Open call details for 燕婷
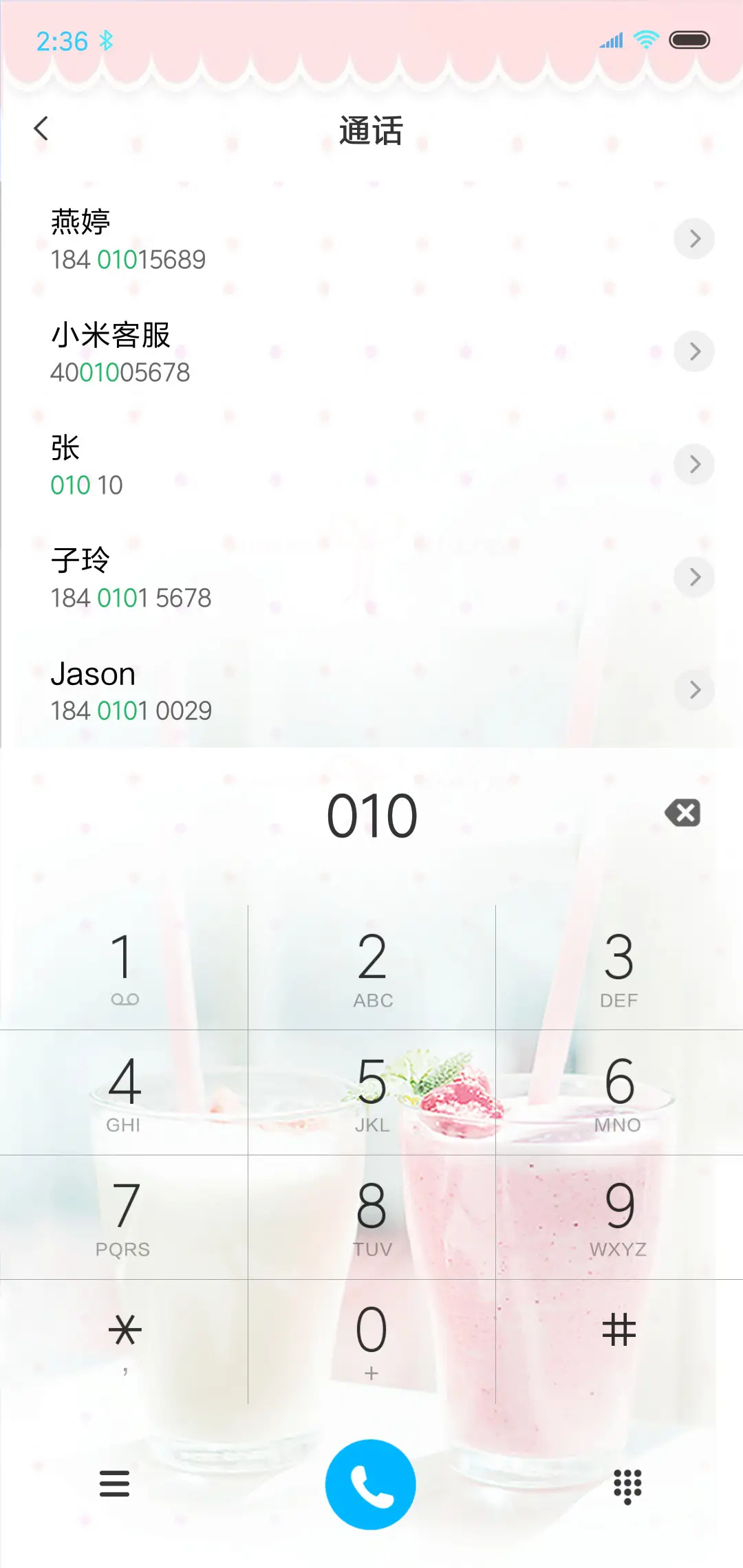Viewport: 743px width, 1568px height. tap(694, 239)
